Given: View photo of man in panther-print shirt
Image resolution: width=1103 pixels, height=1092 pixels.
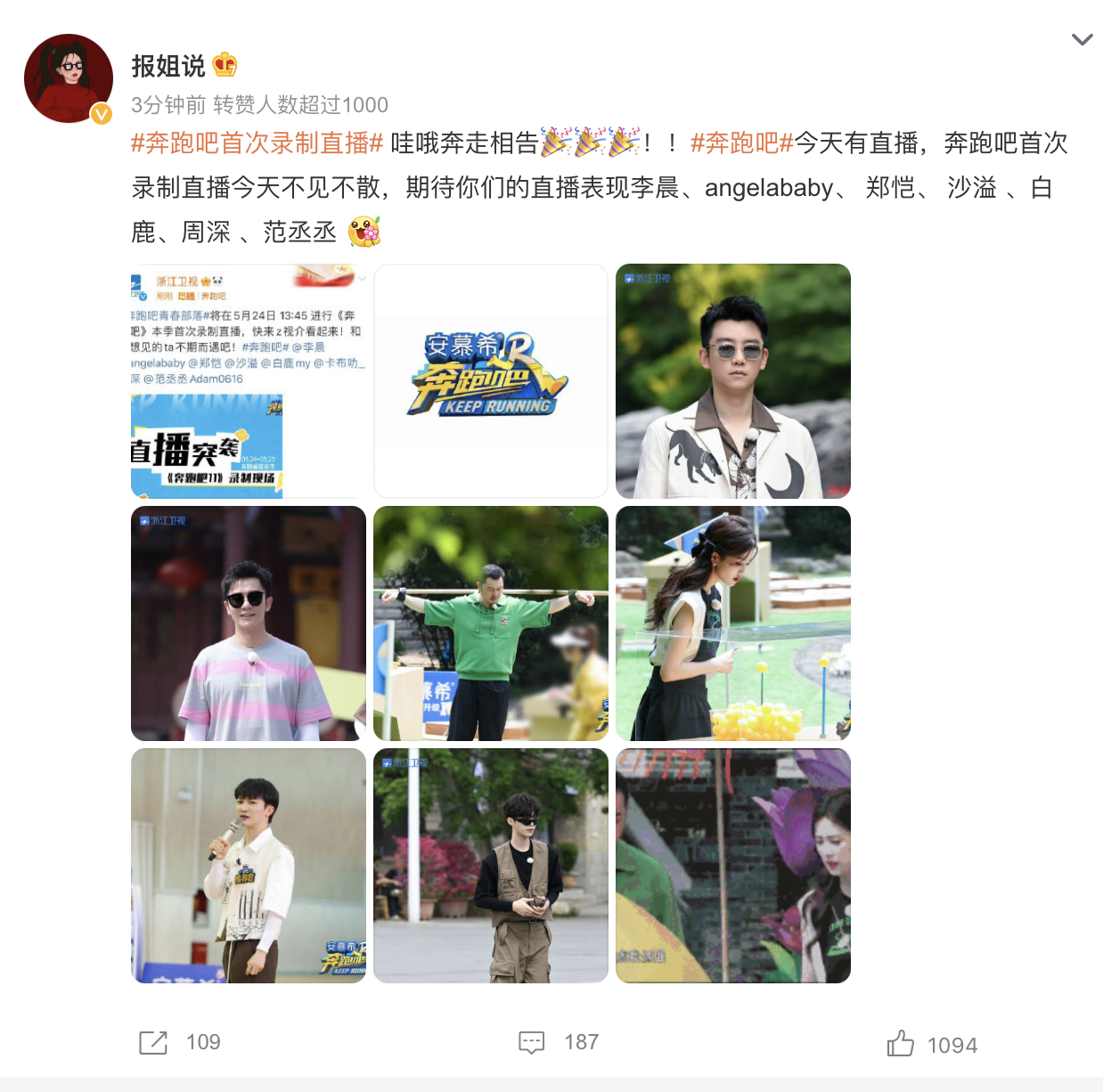Looking at the screenshot, I should click(733, 381).
